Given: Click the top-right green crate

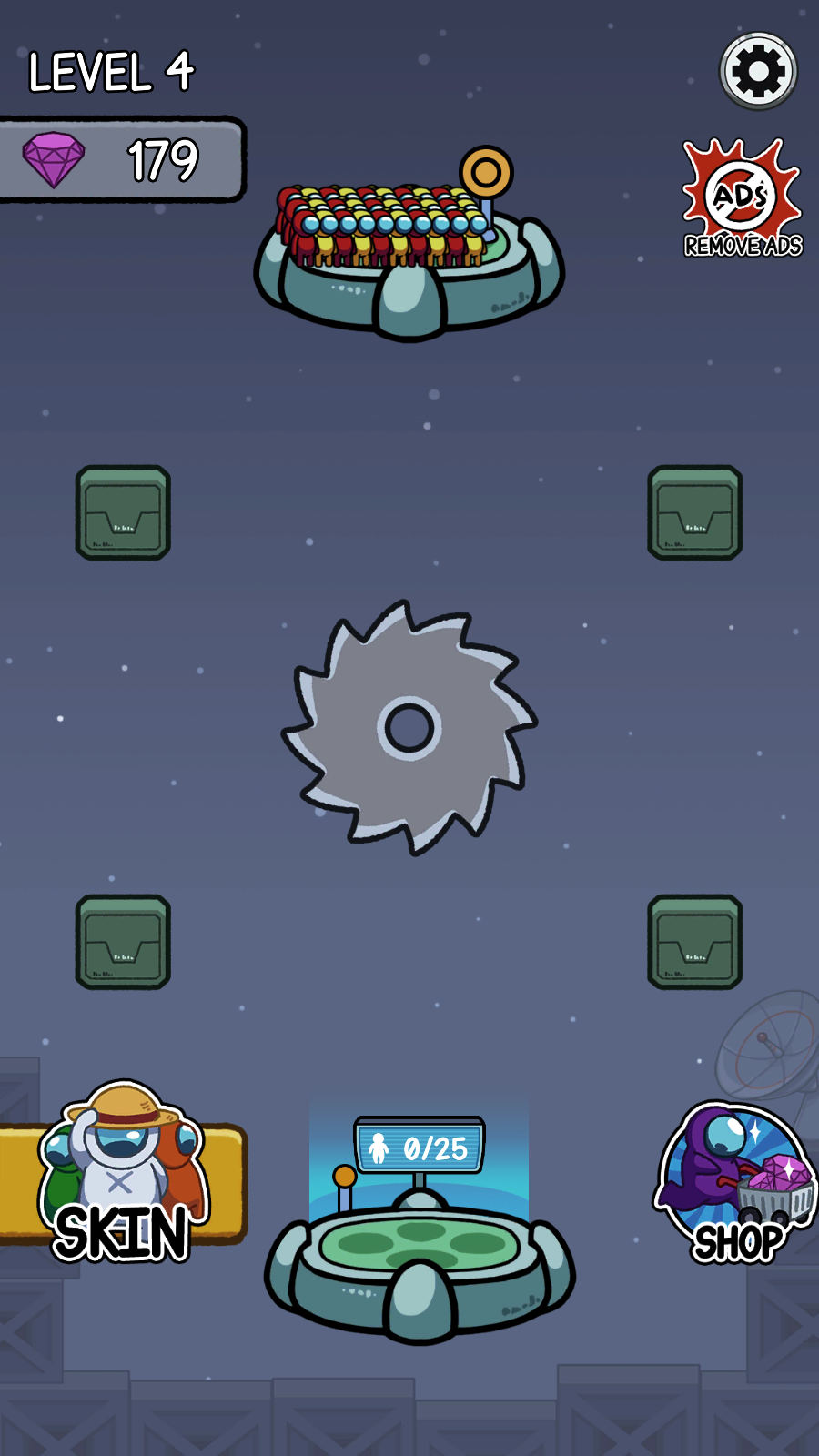Looking at the screenshot, I should 694,512.
